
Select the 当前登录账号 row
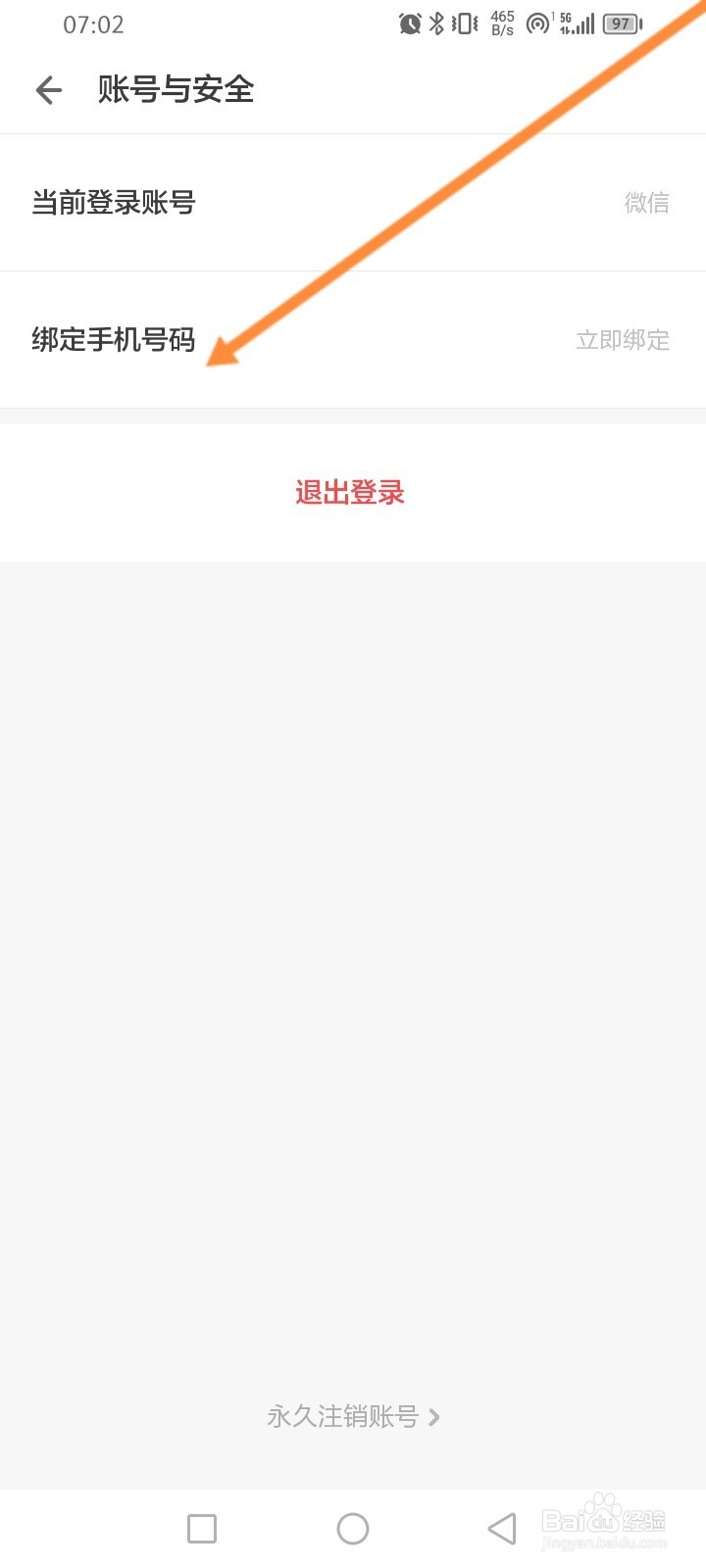[x=353, y=203]
